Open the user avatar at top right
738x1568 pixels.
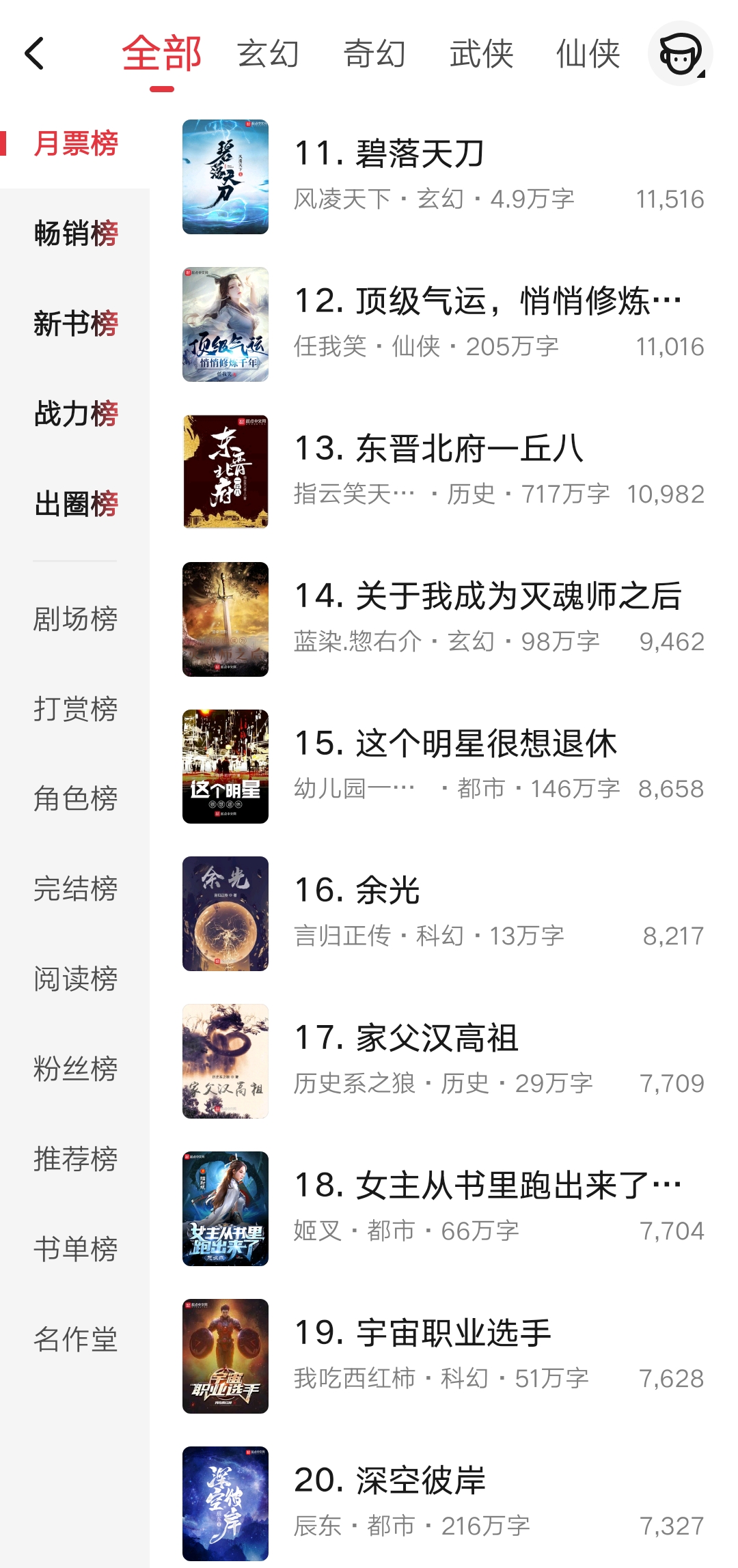681,53
